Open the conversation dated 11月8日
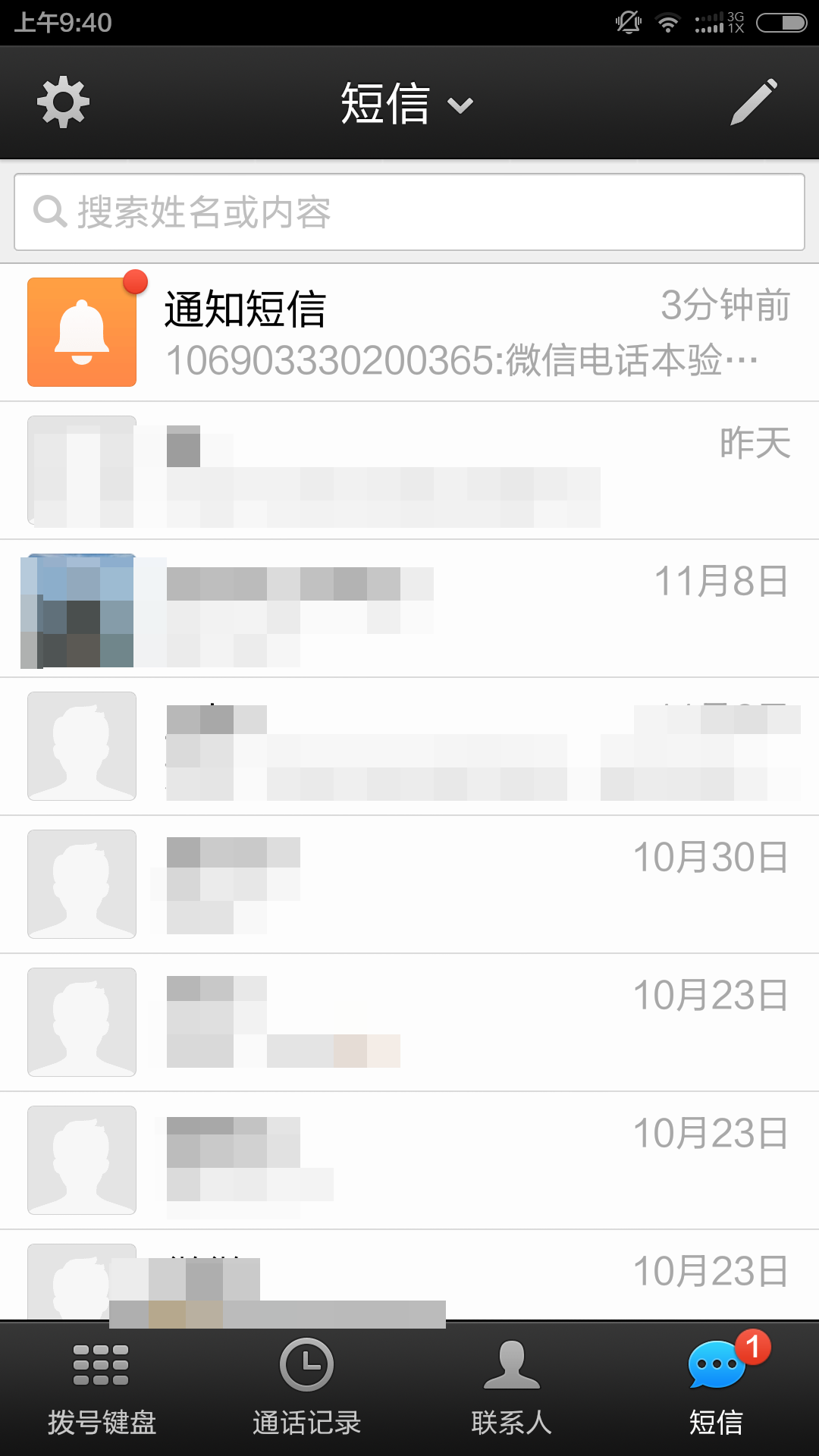The image size is (819, 1456). 409,609
